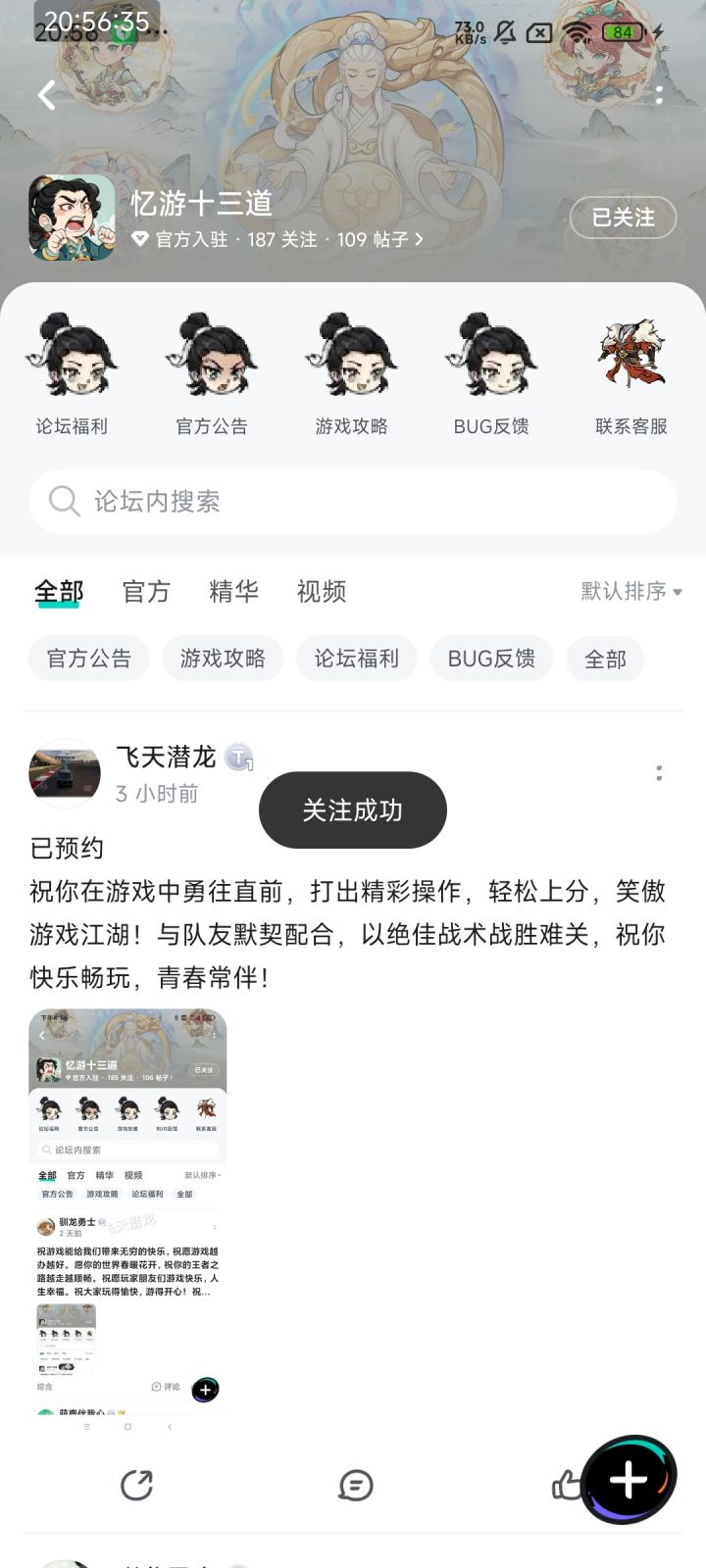Create a new post with the plus button
The height and width of the screenshot is (1568, 706).
click(629, 1480)
